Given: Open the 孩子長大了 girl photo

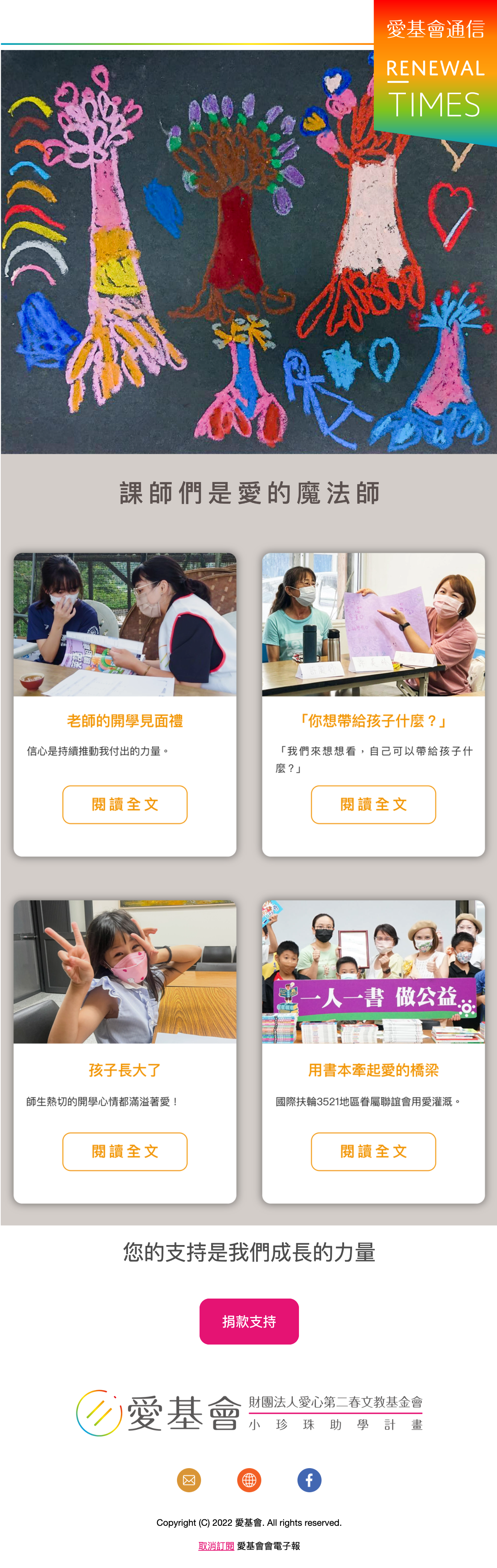Looking at the screenshot, I should point(125,971).
